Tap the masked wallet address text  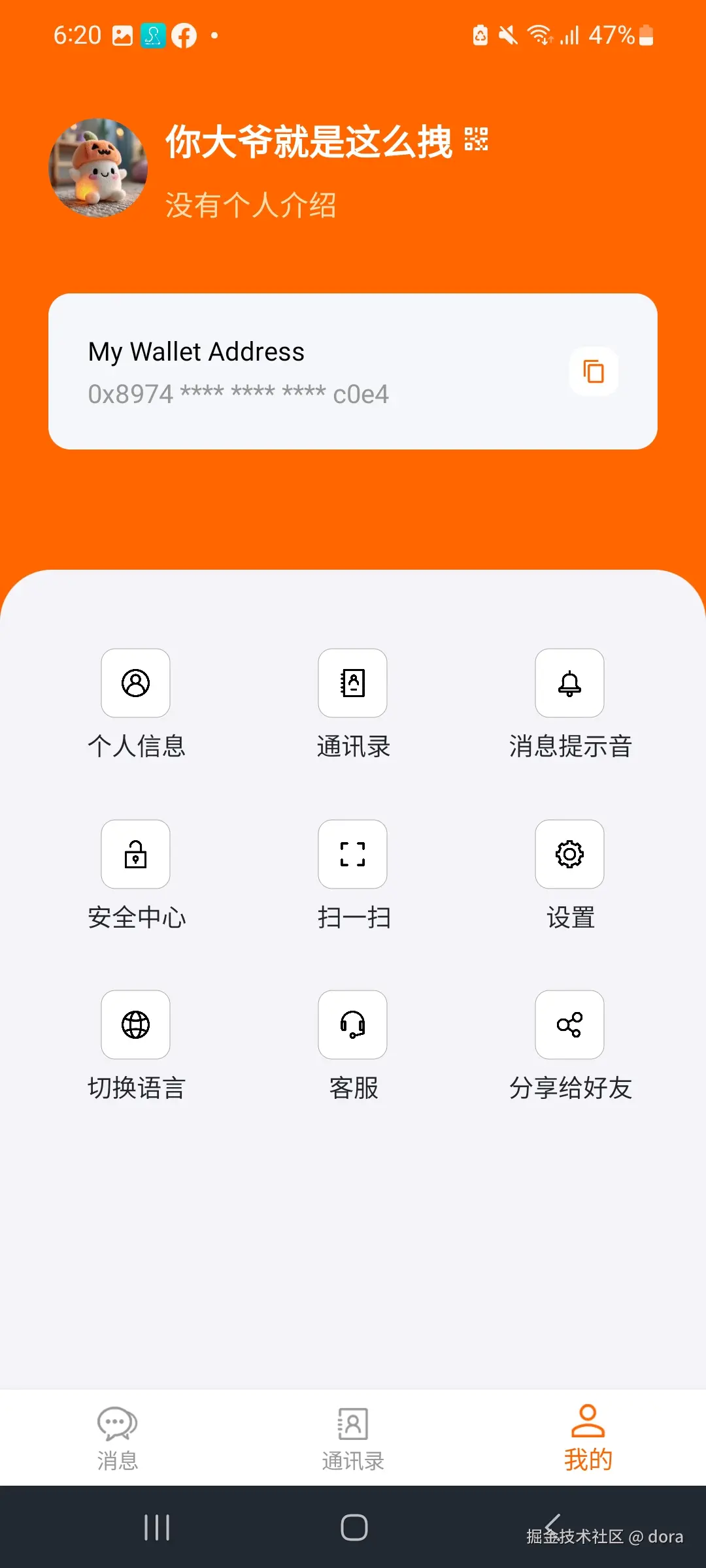tap(238, 394)
